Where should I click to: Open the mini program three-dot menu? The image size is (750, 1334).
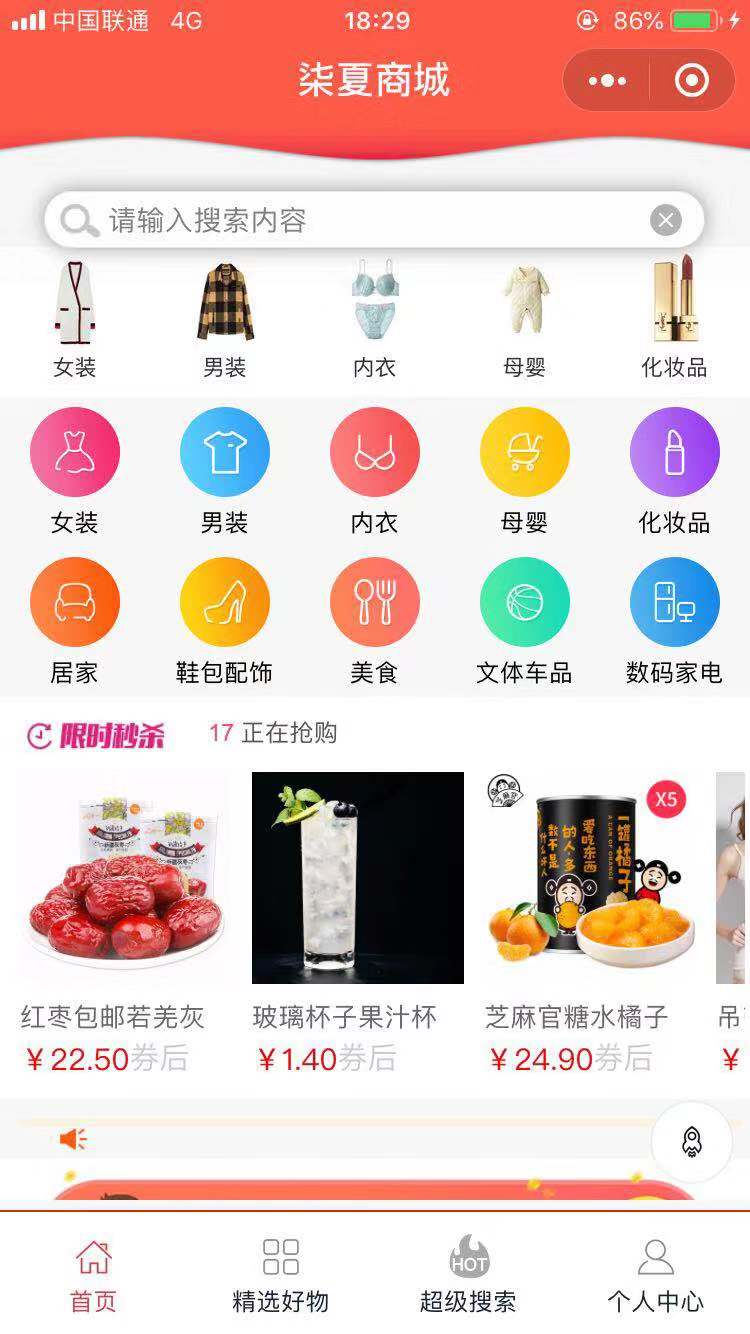[x=607, y=81]
